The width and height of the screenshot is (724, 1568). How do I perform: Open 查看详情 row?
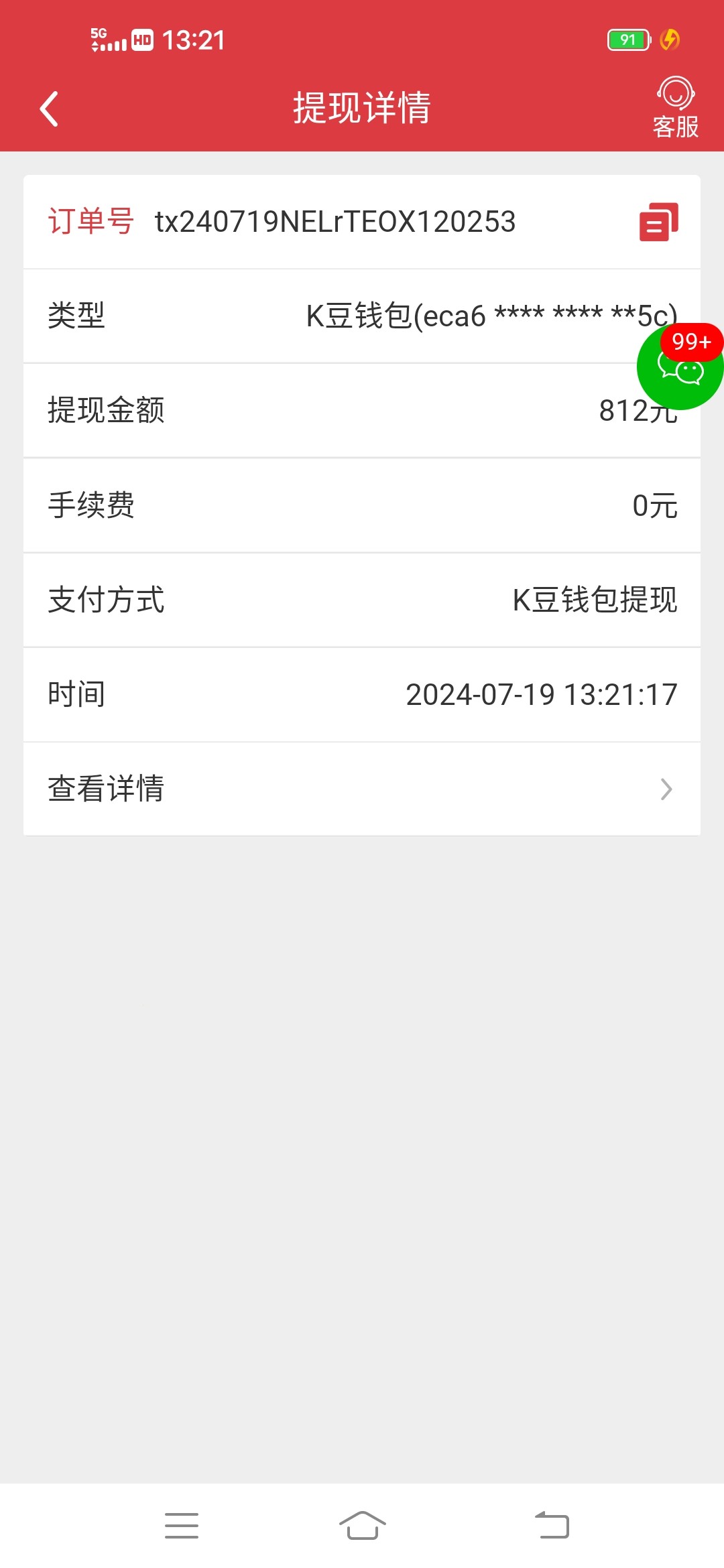[x=362, y=789]
